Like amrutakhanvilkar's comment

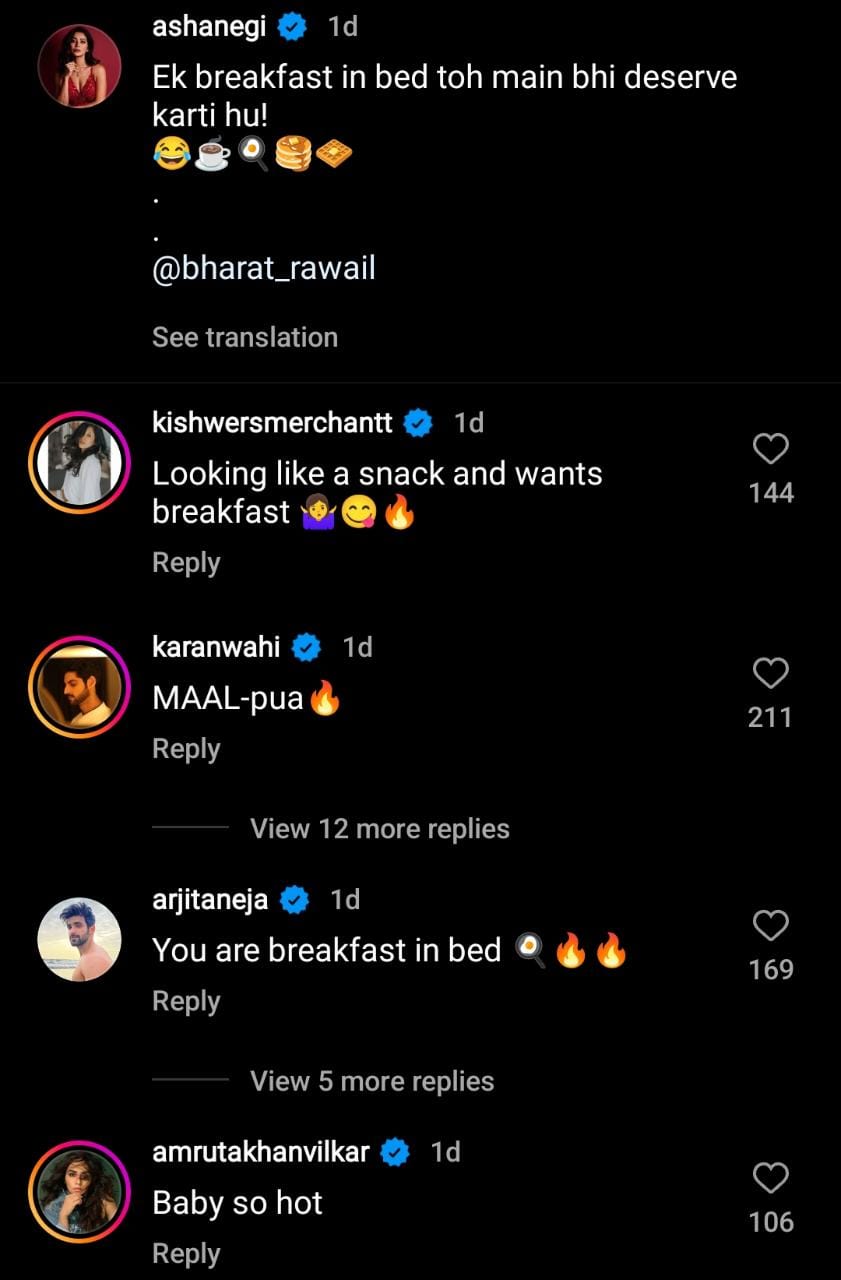pos(770,1178)
